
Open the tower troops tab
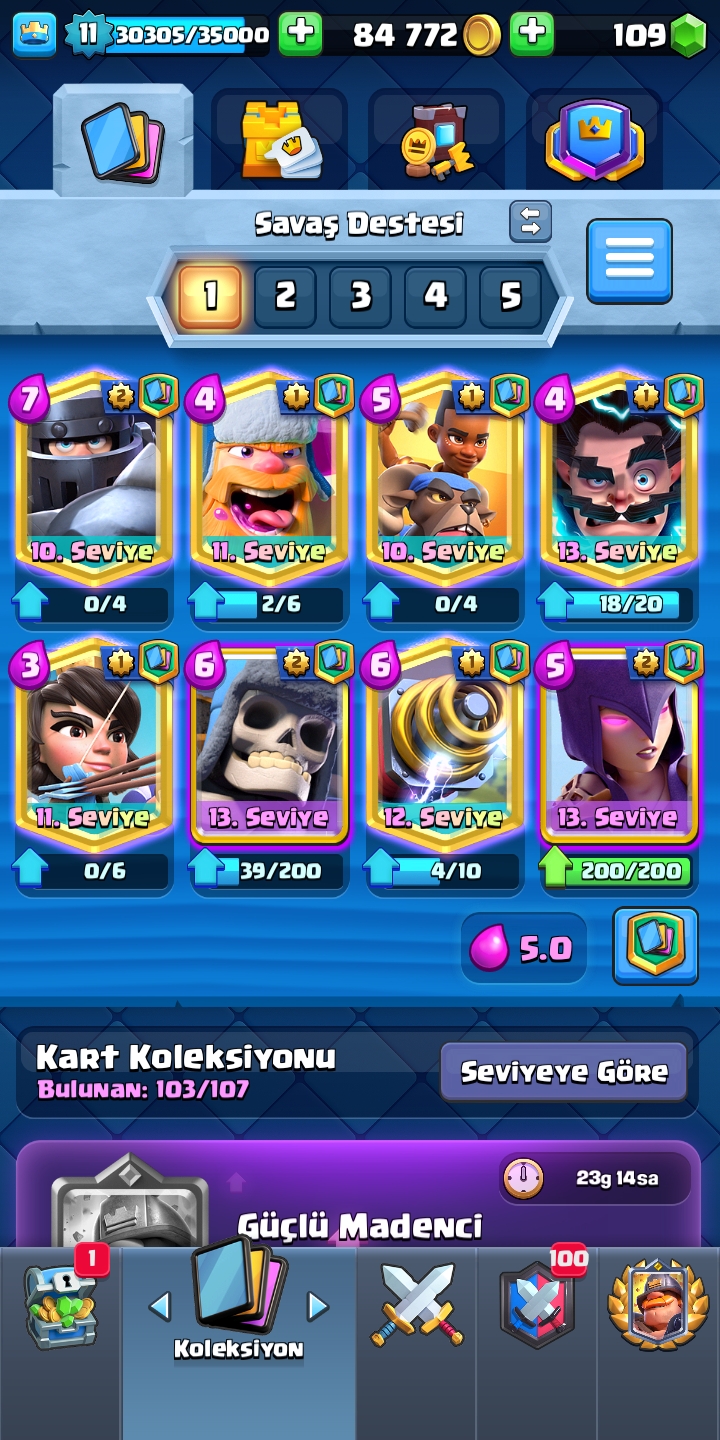coord(280,142)
